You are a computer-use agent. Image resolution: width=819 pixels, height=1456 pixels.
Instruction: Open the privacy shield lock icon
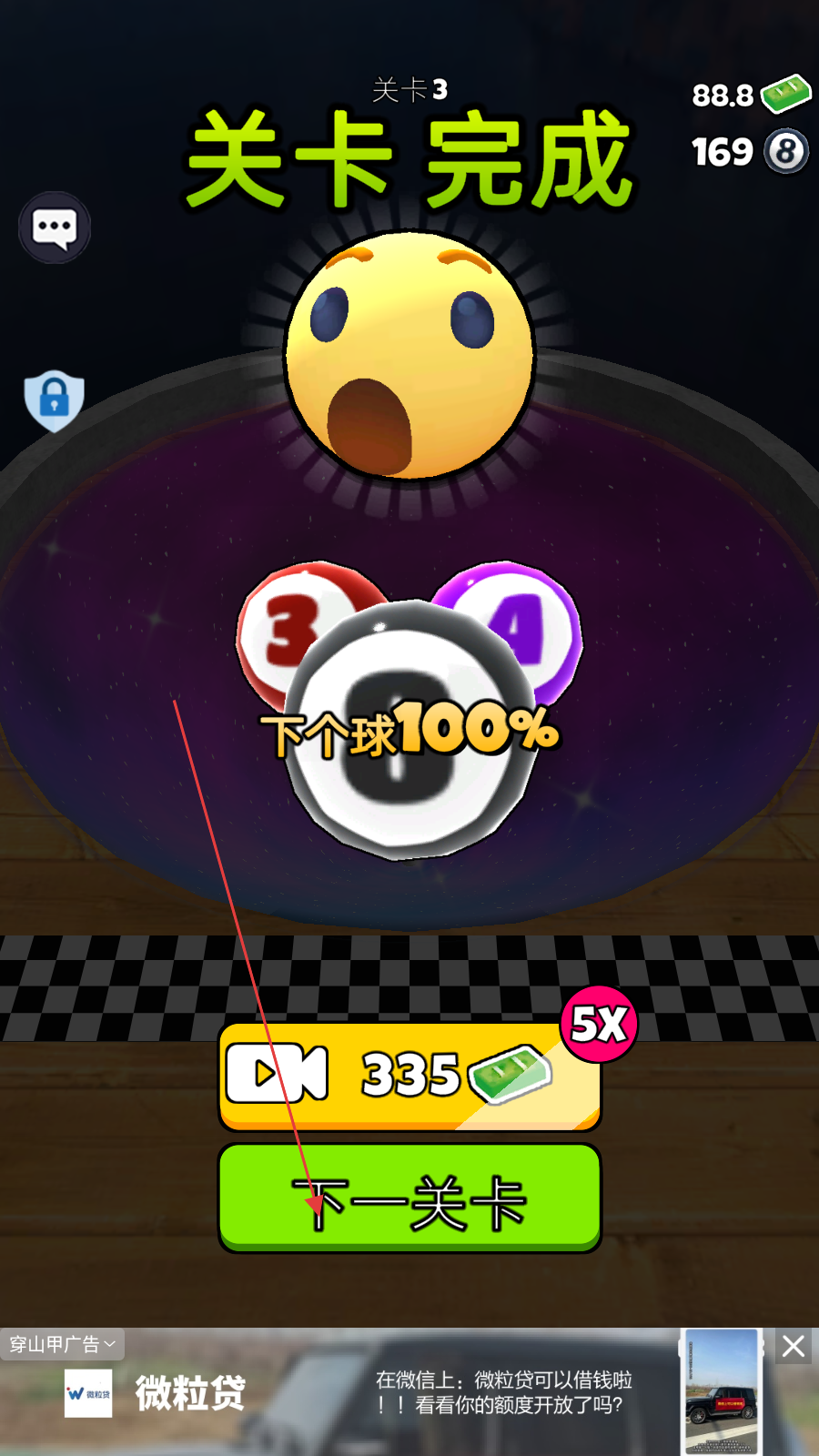pyautogui.click(x=55, y=400)
